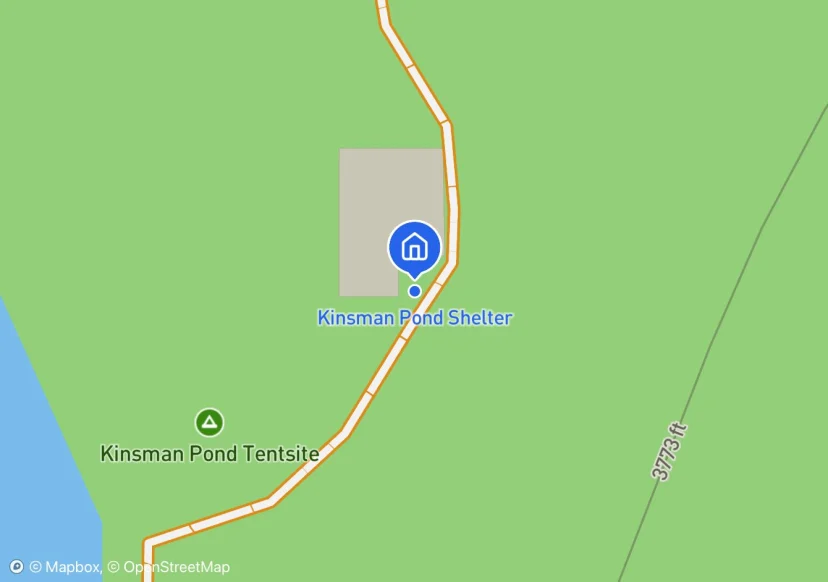The height and width of the screenshot is (582, 828).
Task: Open the OpenStreetMap attribution link
Action: click(176, 567)
